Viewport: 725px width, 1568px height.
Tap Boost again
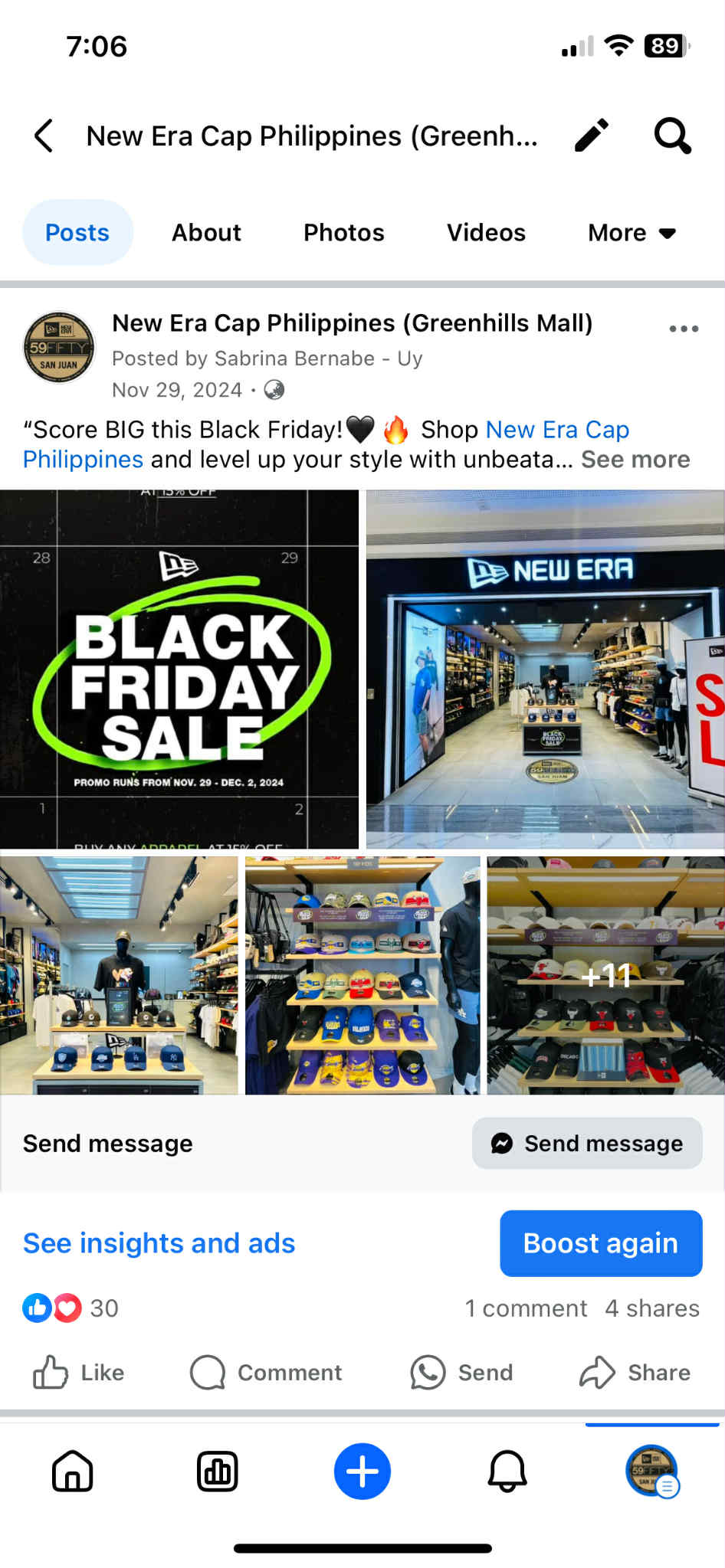coord(600,1243)
